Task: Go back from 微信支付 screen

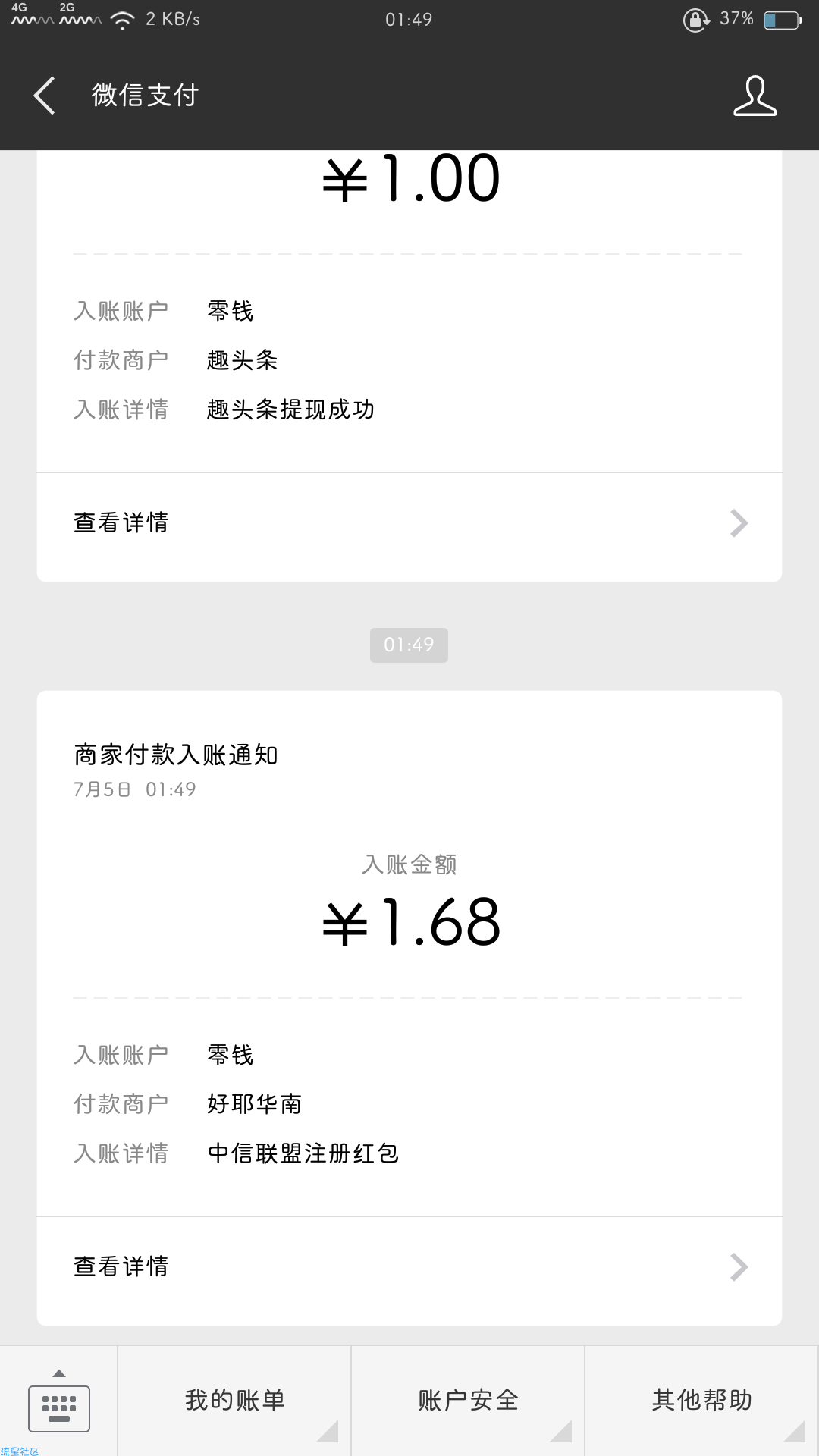Action: pos(45,96)
